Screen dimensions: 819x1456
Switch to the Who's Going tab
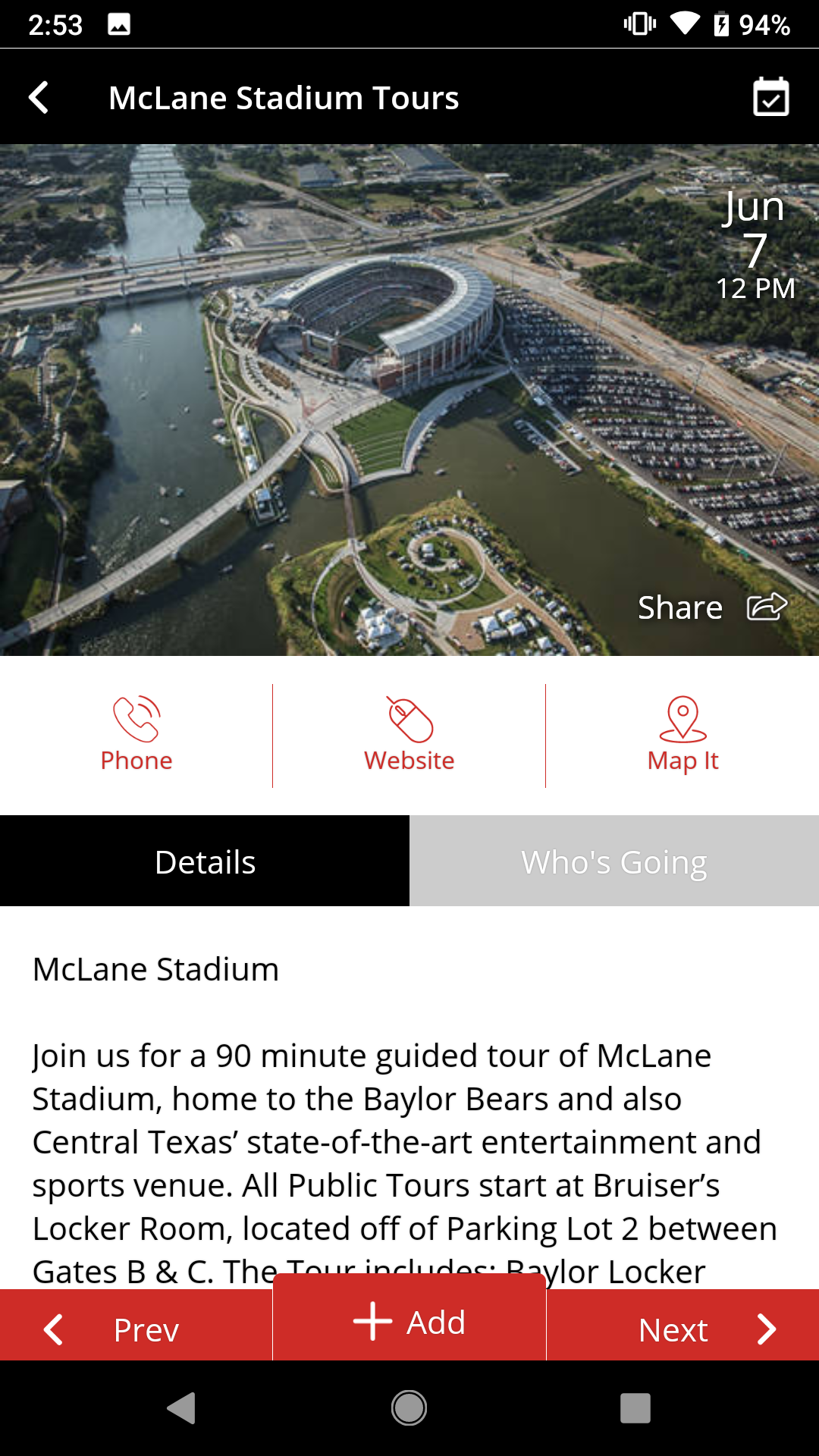[614, 861]
